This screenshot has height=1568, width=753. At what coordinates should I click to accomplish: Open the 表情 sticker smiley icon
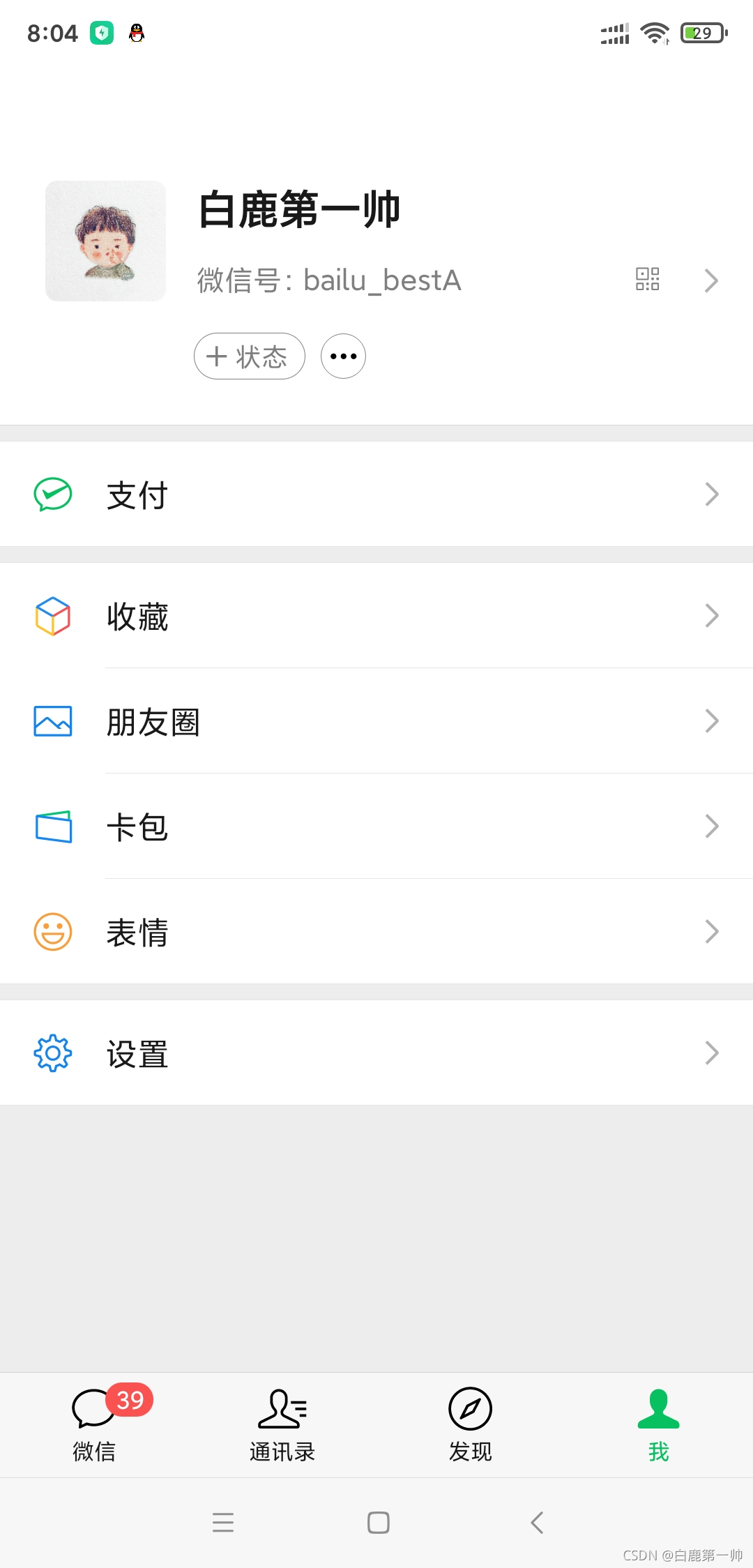[x=52, y=931]
